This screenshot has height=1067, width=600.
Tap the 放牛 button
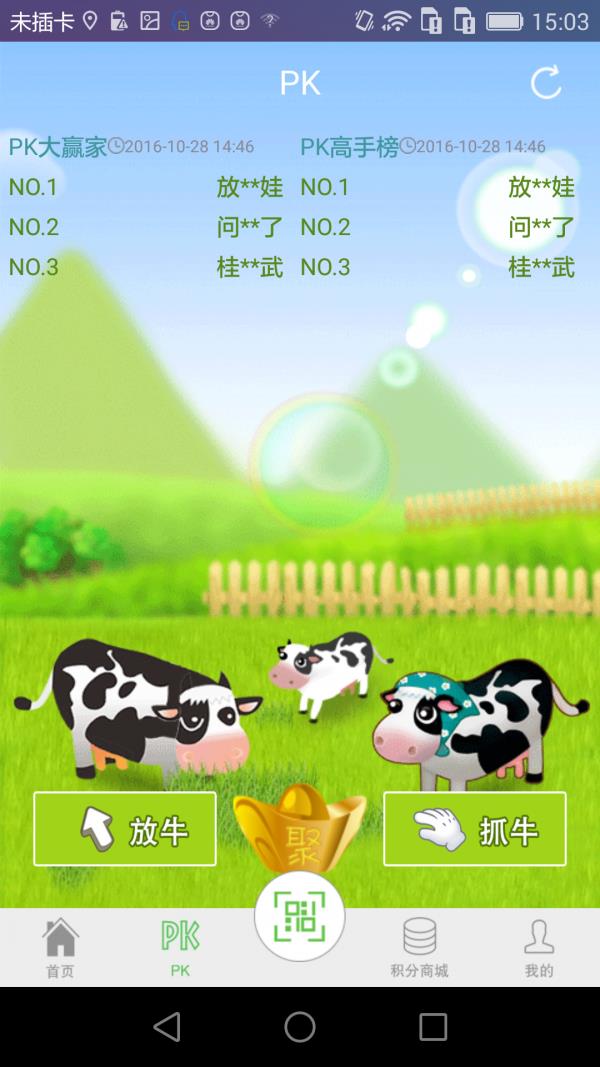click(x=125, y=829)
